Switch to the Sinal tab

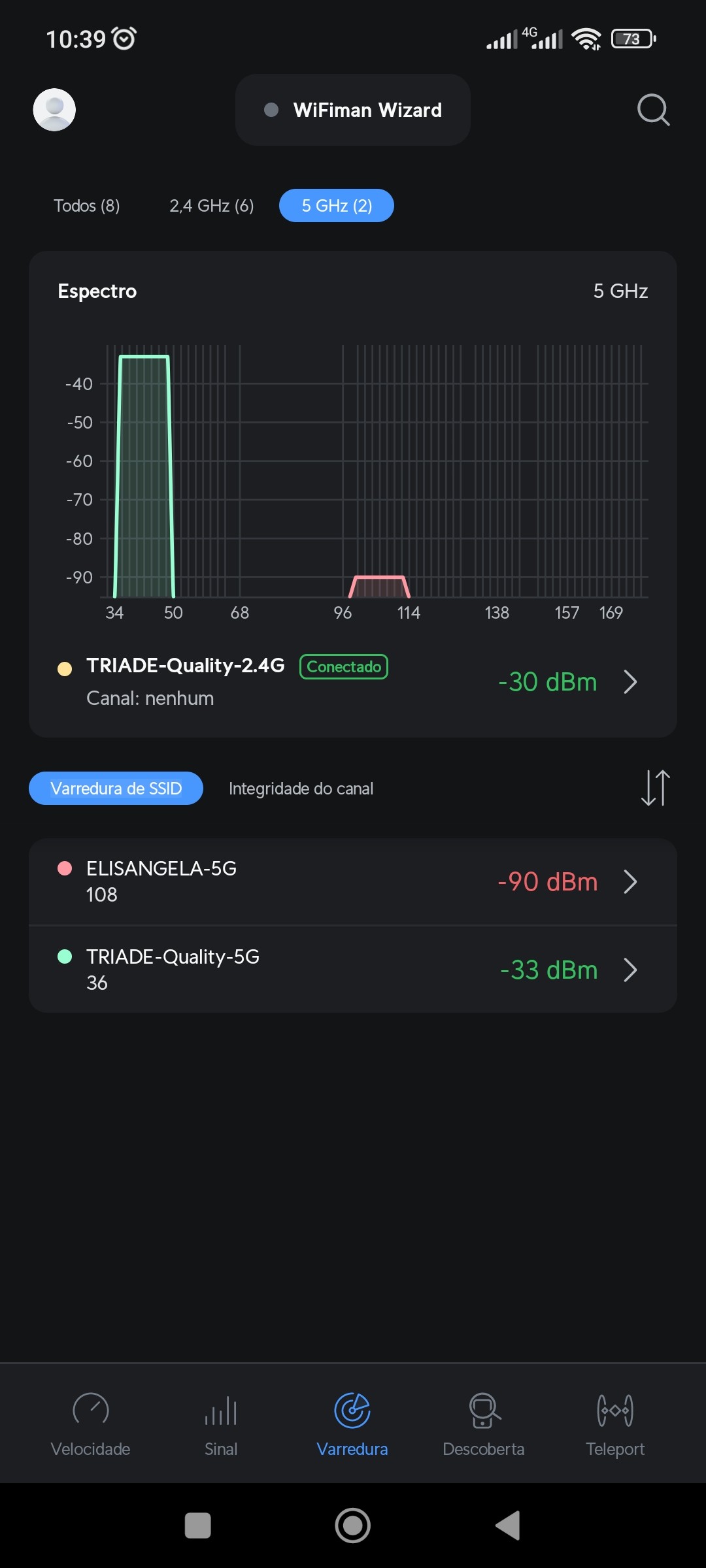(x=221, y=1424)
